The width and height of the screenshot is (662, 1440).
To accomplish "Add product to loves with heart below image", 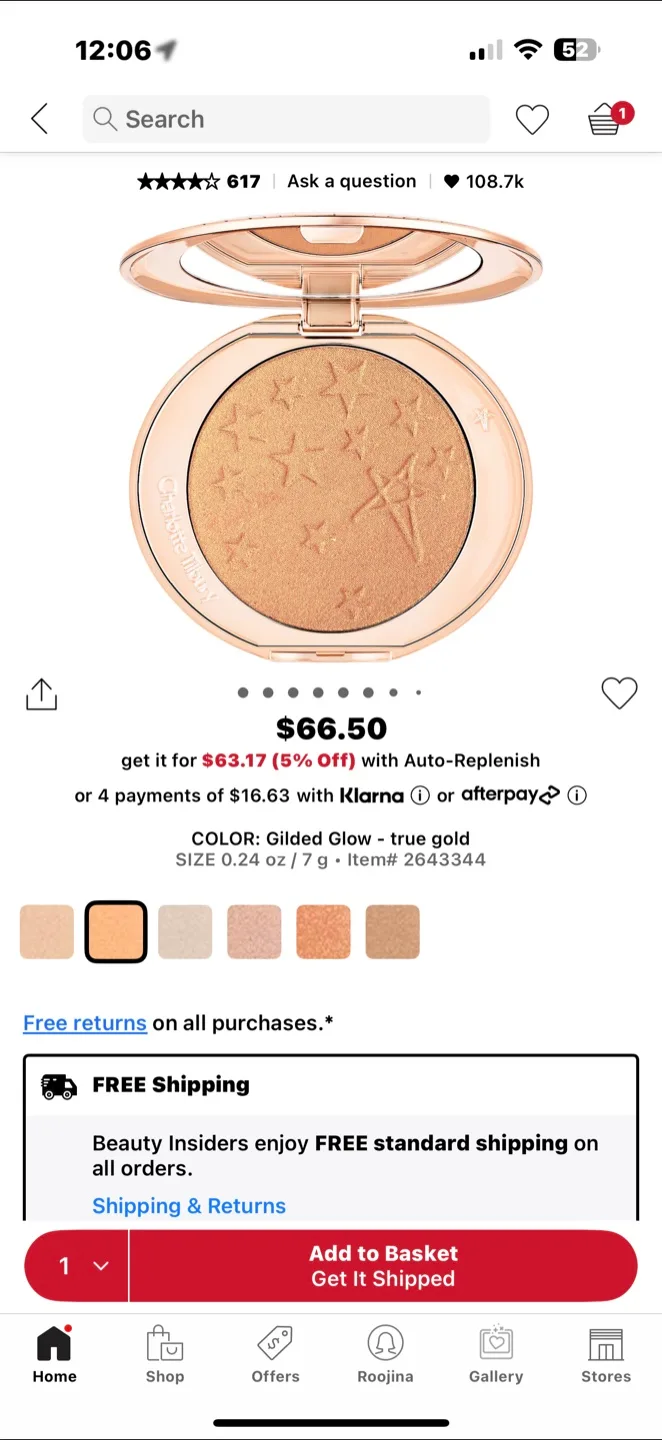I will click(x=619, y=693).
